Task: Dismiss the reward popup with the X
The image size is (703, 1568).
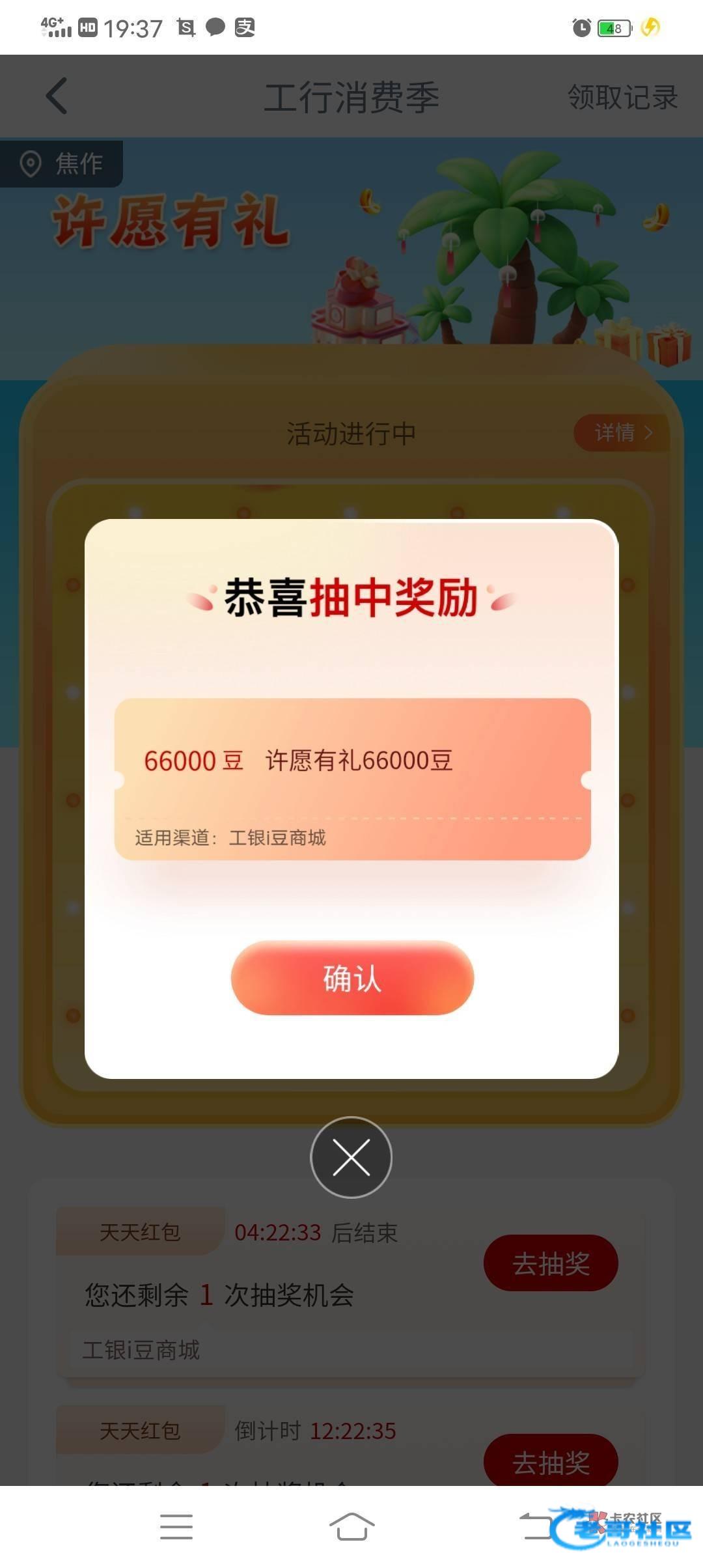Action: (x=351, y=1157)
